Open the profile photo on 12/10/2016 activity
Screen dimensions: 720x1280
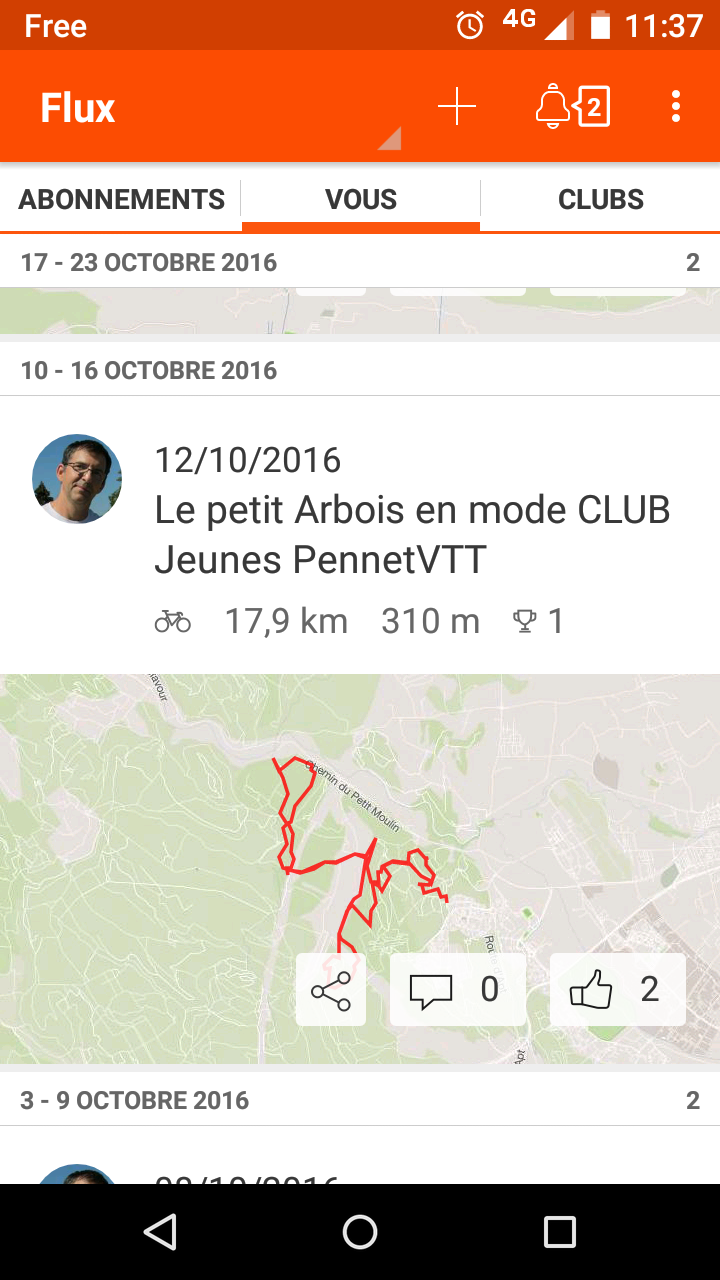(77, 479)
